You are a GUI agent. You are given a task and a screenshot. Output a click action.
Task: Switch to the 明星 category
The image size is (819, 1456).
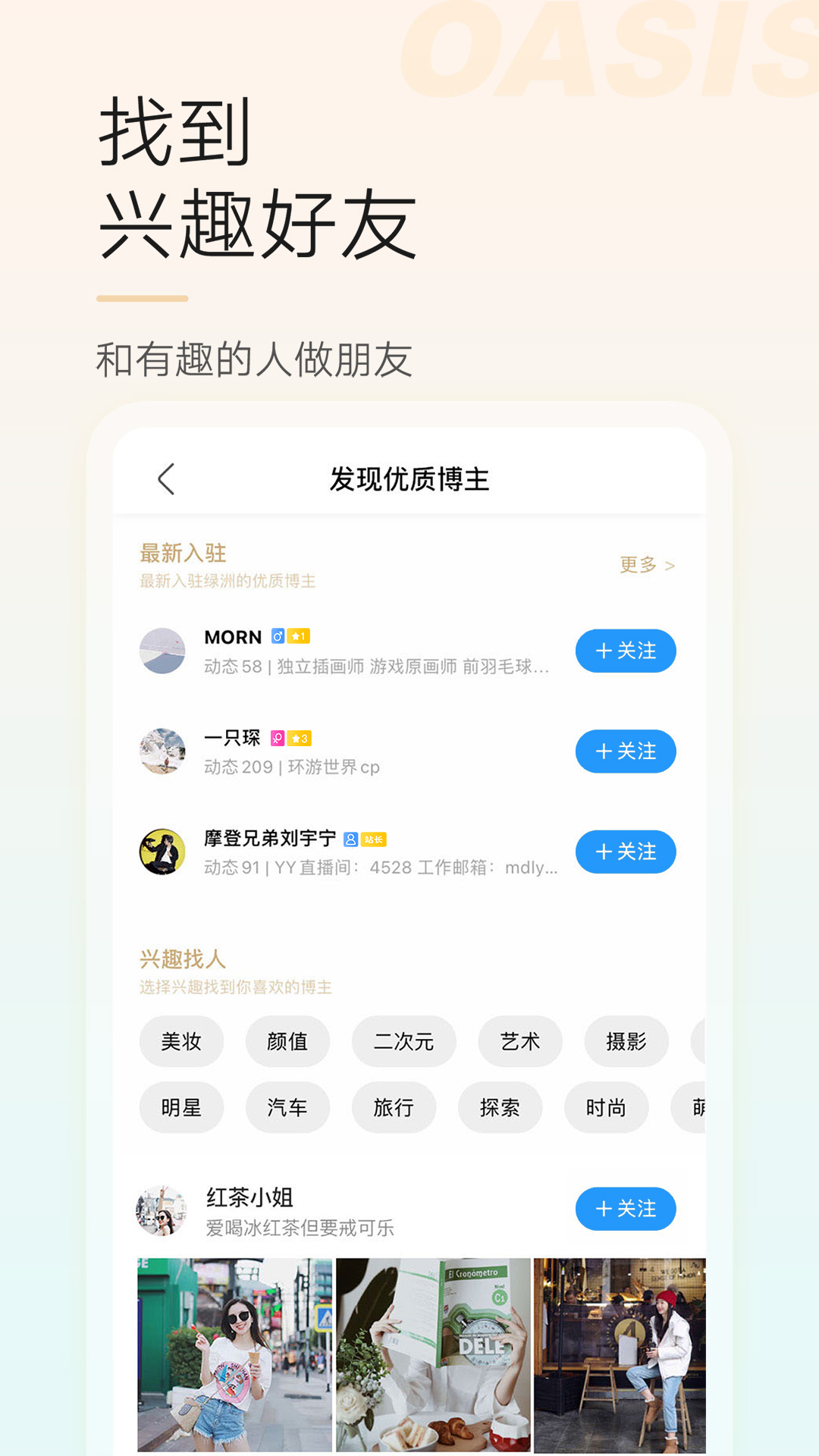181,1107
